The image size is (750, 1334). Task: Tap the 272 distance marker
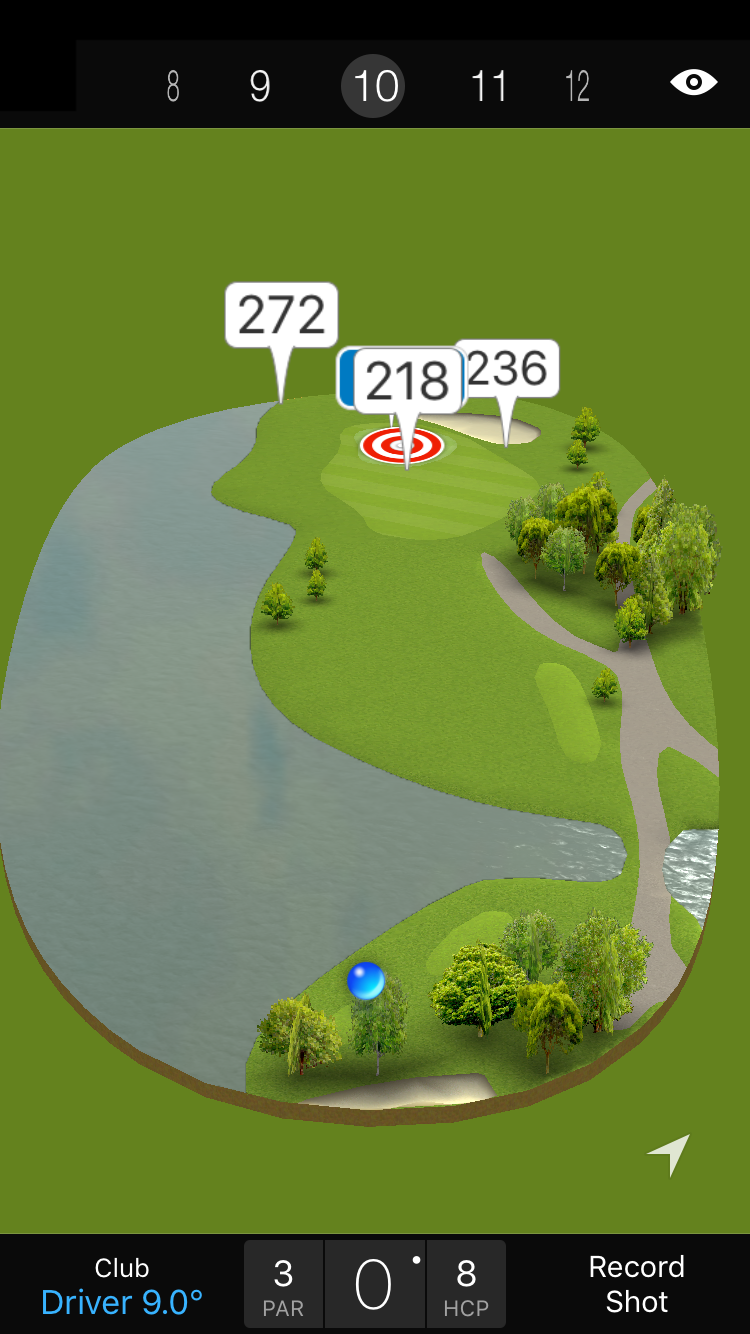point(282,316)
